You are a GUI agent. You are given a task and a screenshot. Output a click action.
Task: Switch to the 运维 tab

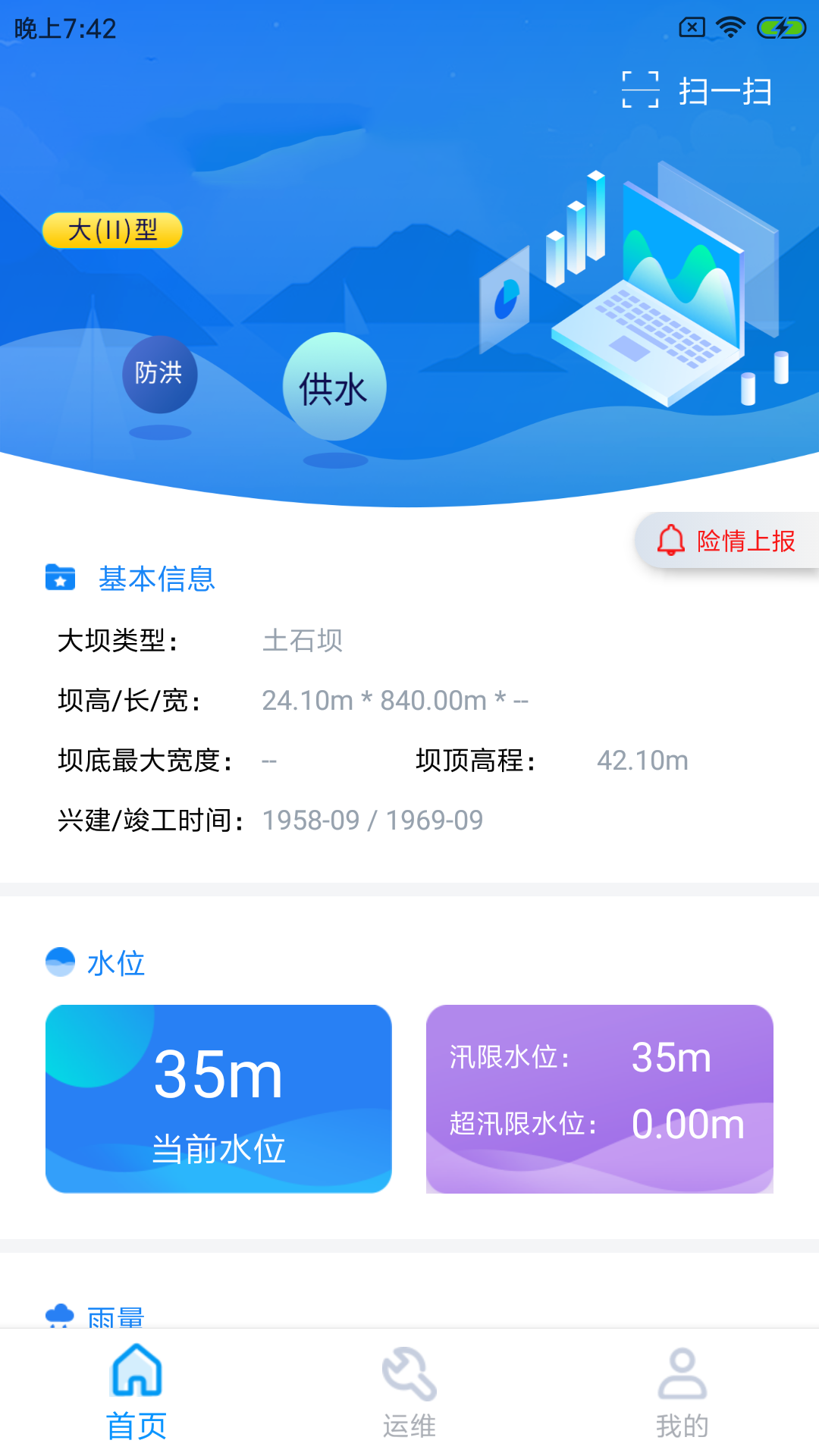[x=409, y=1392]
